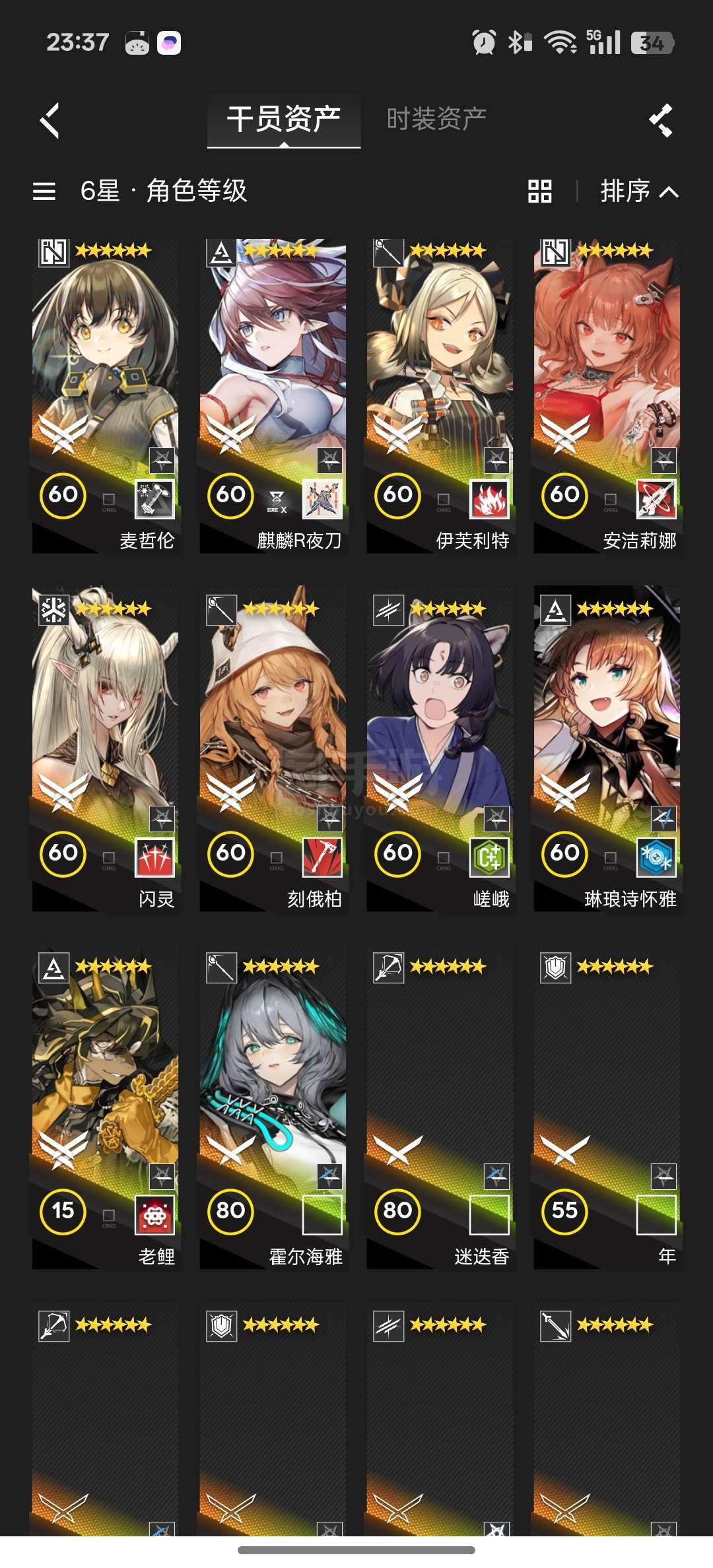This screenshot has height=1568, width=713.
Task: Open operator card 麦哲伦
Action: 105,396
